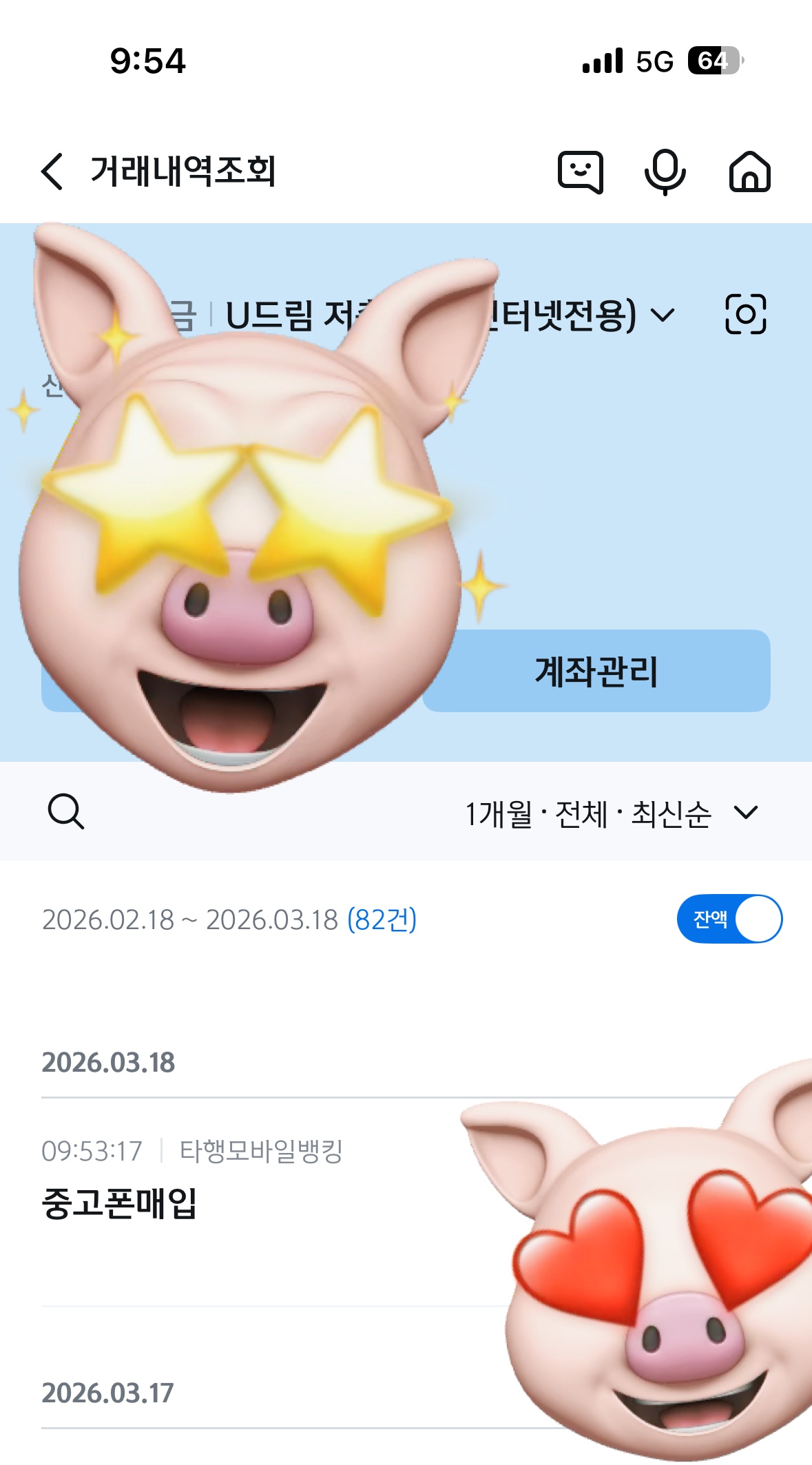Image resolution: width=812 pixels, height=1465 pixels.
Task: Expand the U드림 account selector
Action: [x=663, y=315]
